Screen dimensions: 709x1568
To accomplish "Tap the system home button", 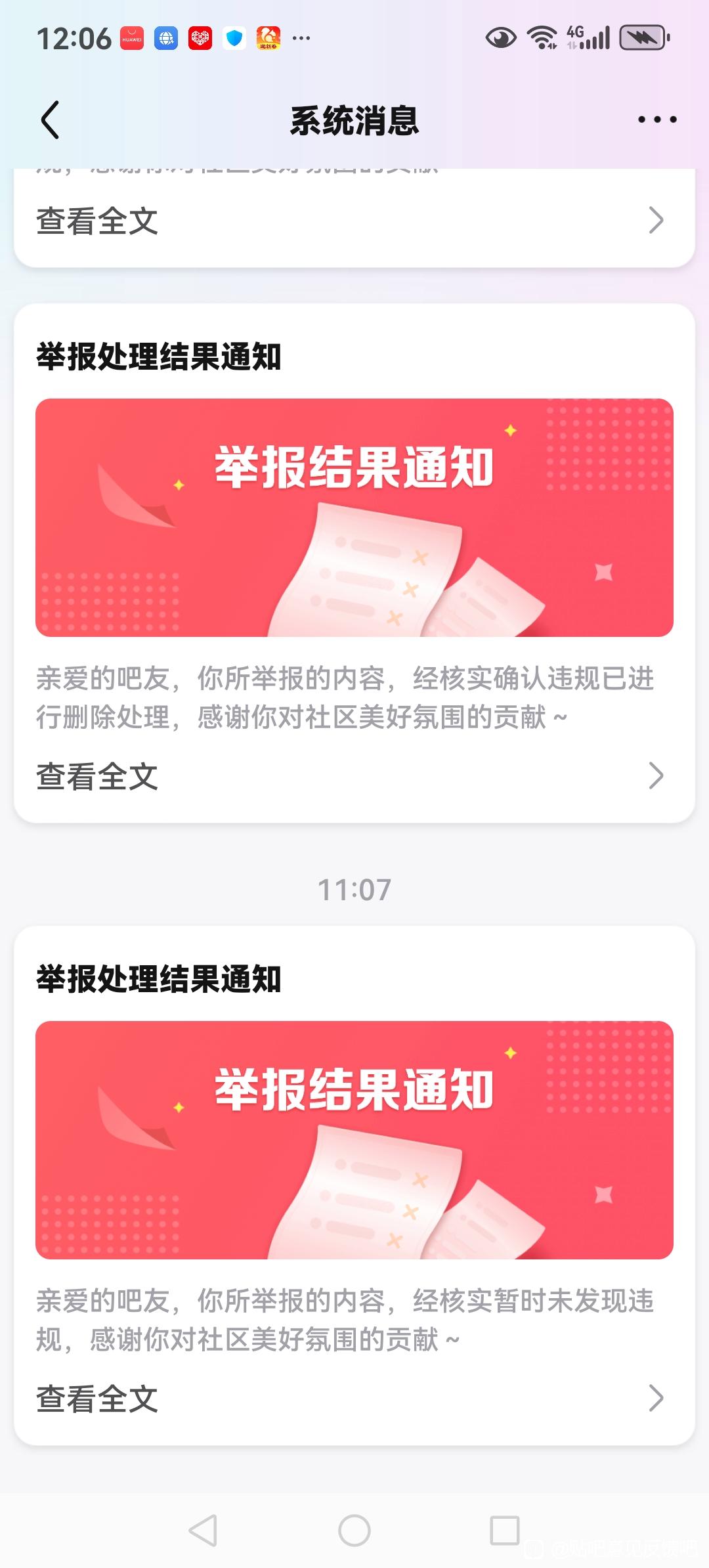I will (354, 1531).
